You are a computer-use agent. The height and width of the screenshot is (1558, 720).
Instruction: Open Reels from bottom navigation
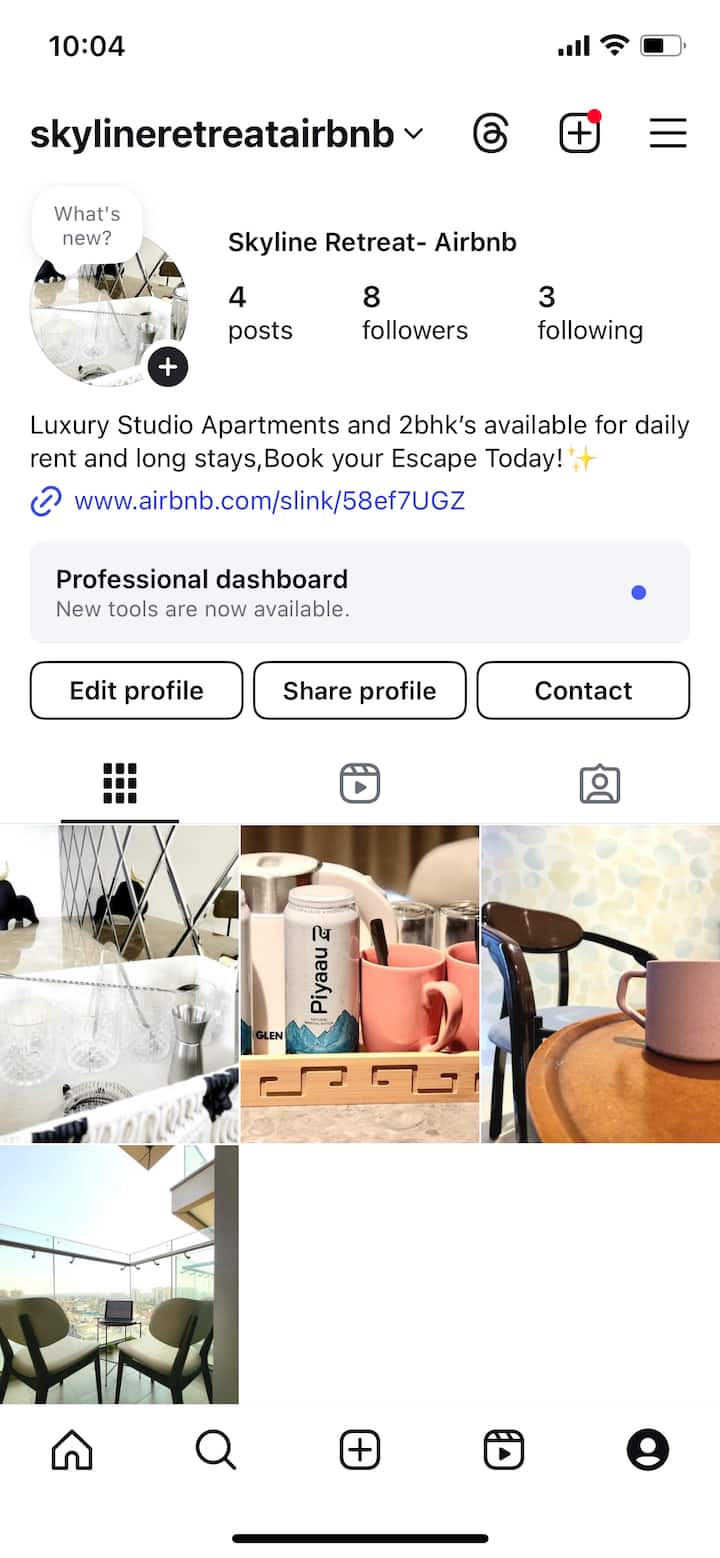click(x=503, y=1449)
